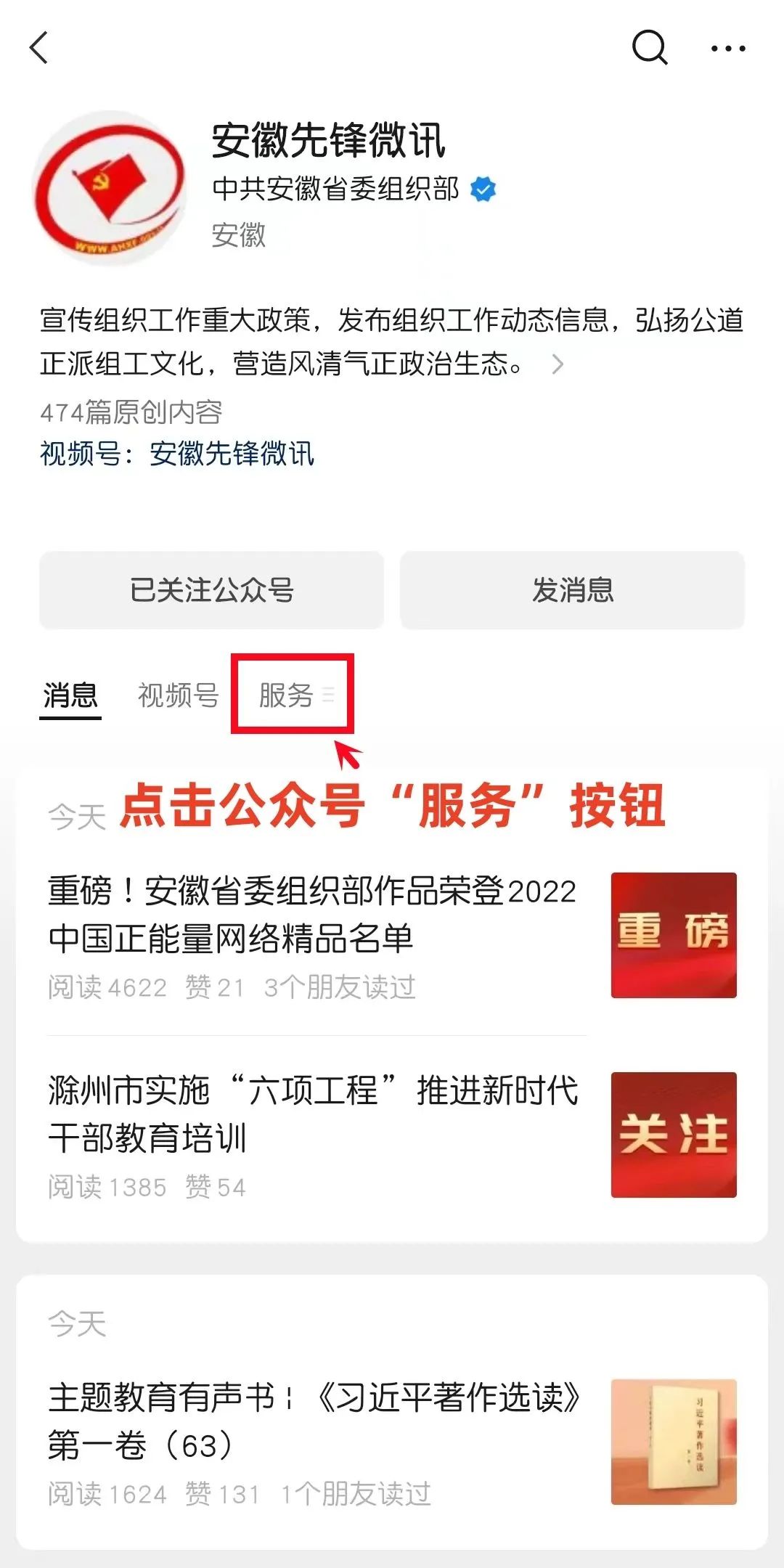
Task: Open article 重磅！安徽省委组织部作品荣登2022
Action: pyautogui.click(x=312, y=915)
